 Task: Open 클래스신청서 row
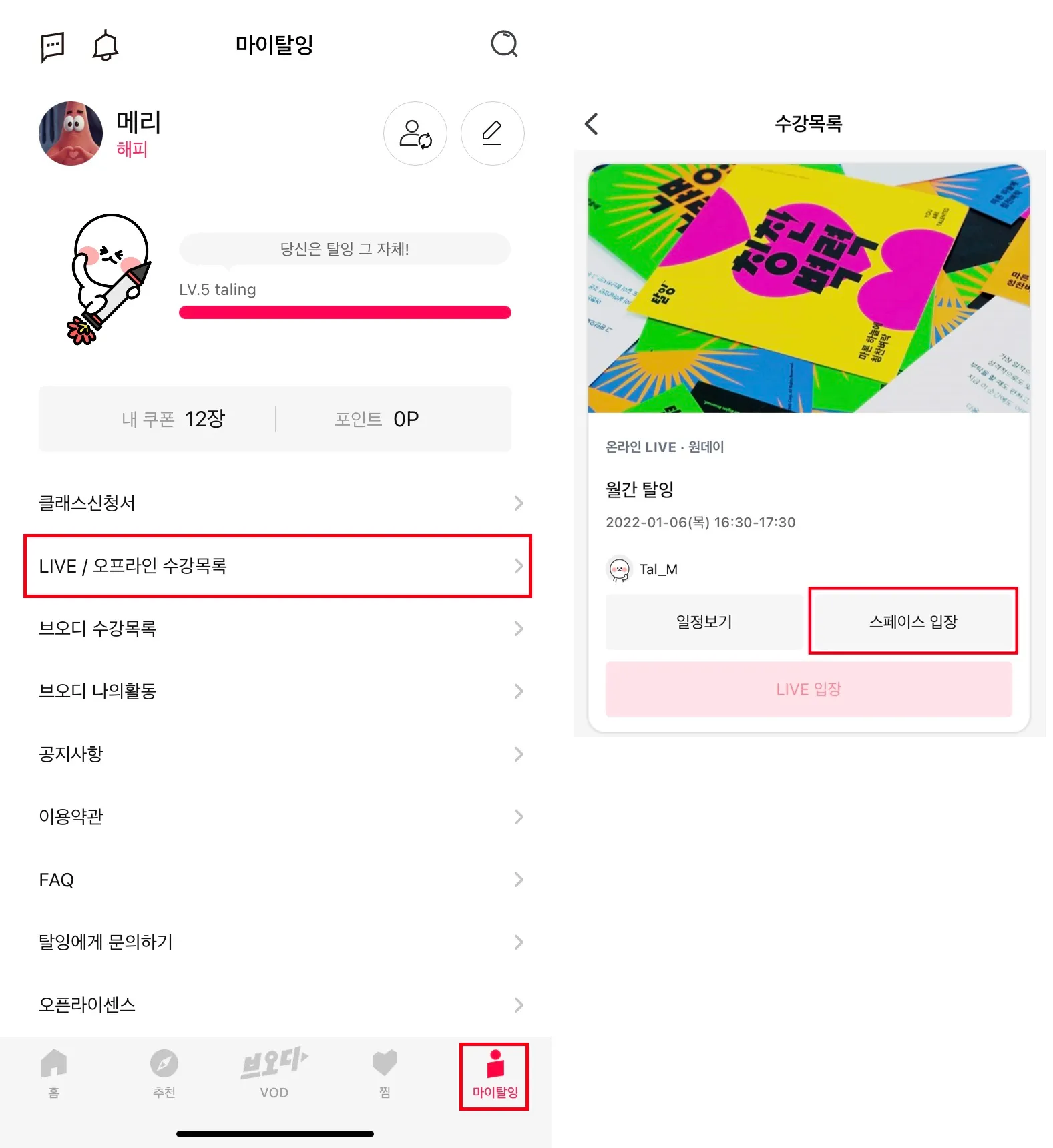point(276,503)
